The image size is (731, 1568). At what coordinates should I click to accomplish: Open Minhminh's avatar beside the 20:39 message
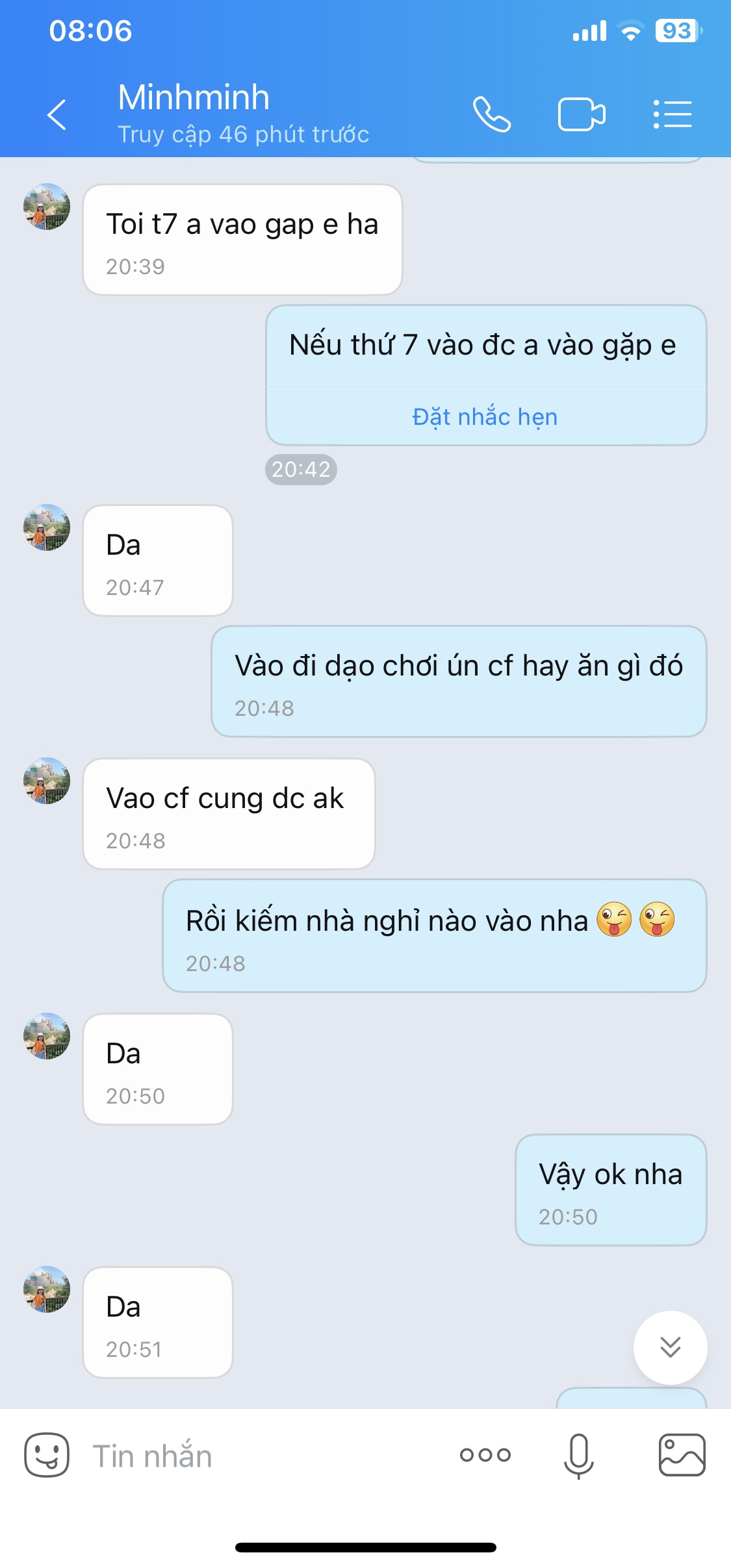(x=47, y=207)
